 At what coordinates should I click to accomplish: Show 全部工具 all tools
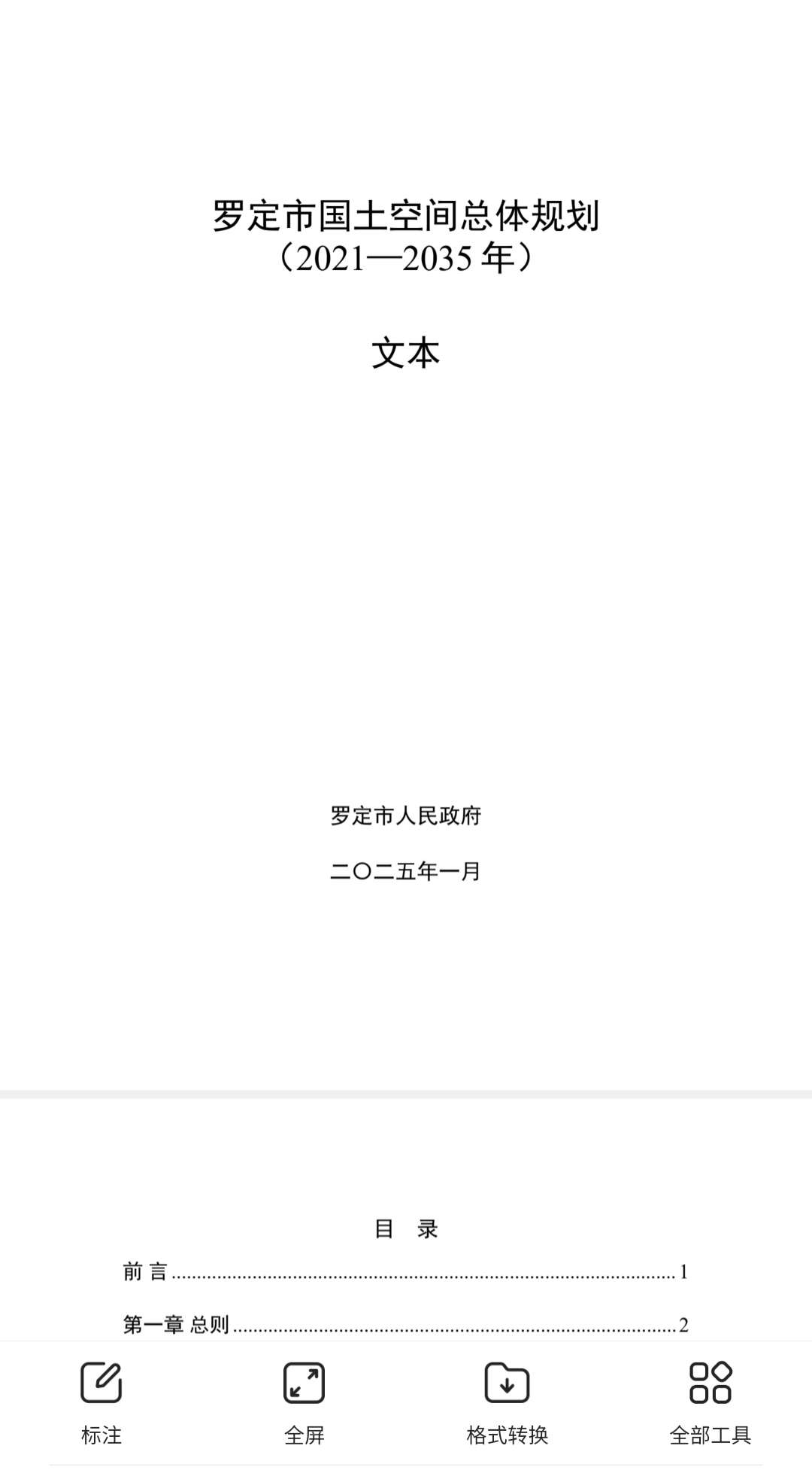point(710,1401)
